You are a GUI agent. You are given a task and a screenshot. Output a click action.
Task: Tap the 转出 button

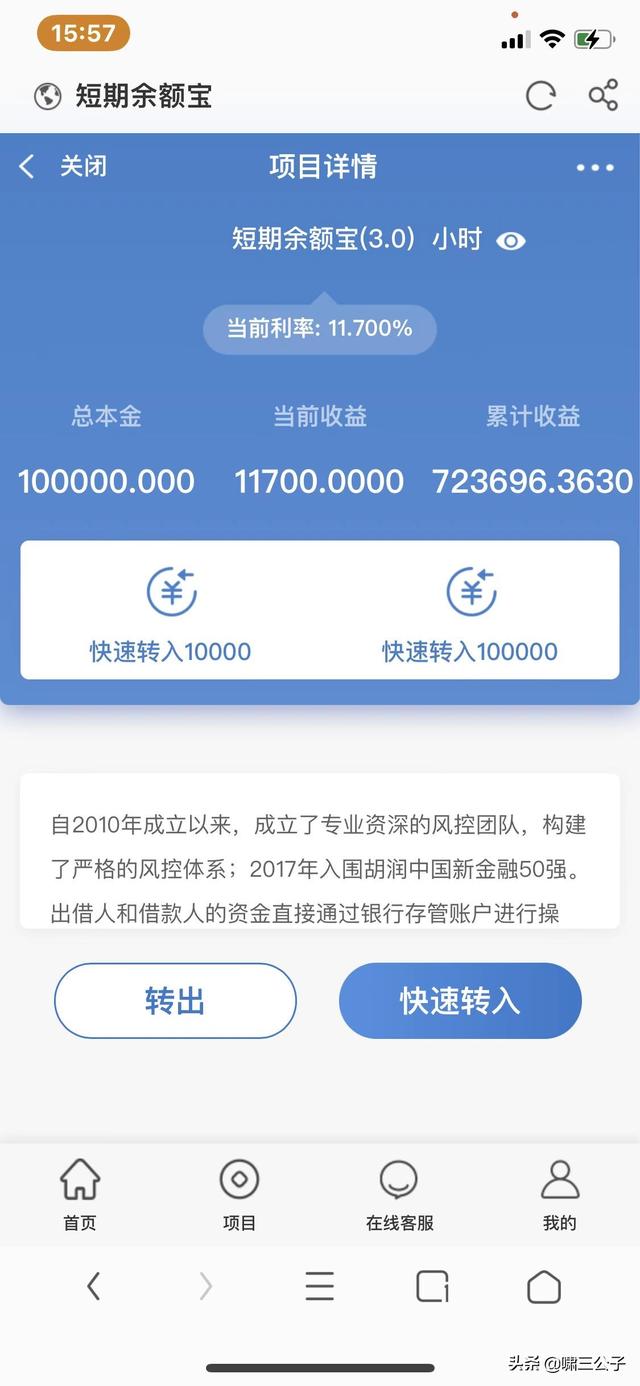(175, 1001)
